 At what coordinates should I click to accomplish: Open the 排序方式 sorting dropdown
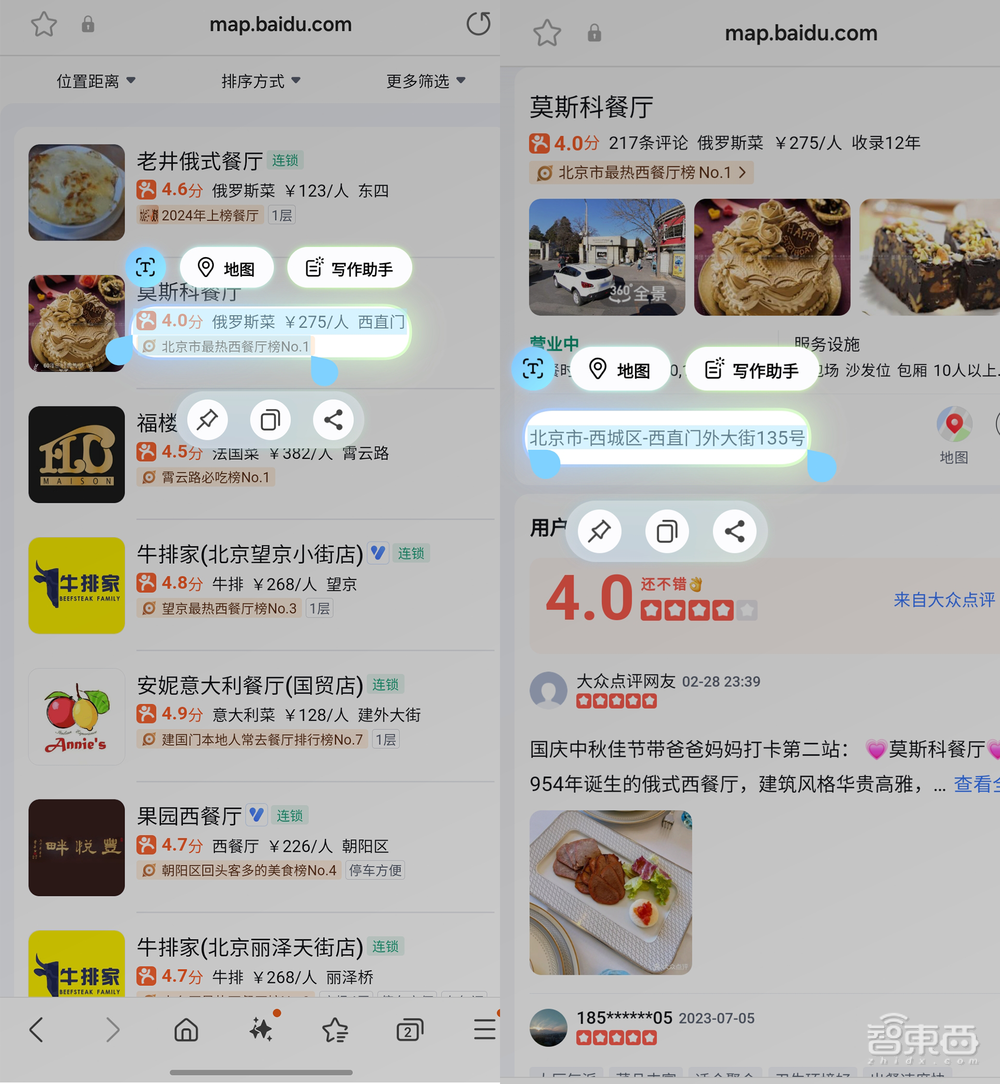click(x=261, y=83)
